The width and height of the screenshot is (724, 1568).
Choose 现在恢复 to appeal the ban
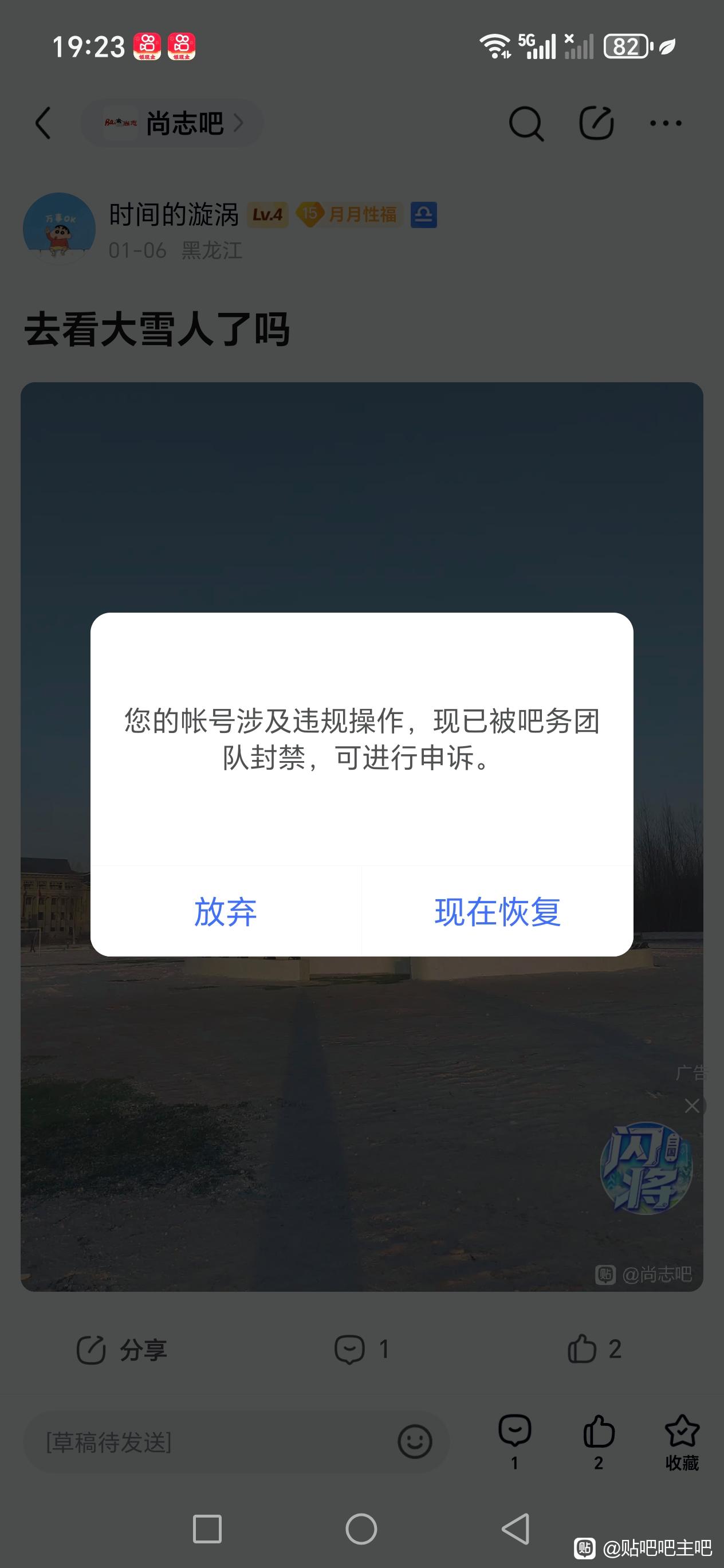coord(497,911)
